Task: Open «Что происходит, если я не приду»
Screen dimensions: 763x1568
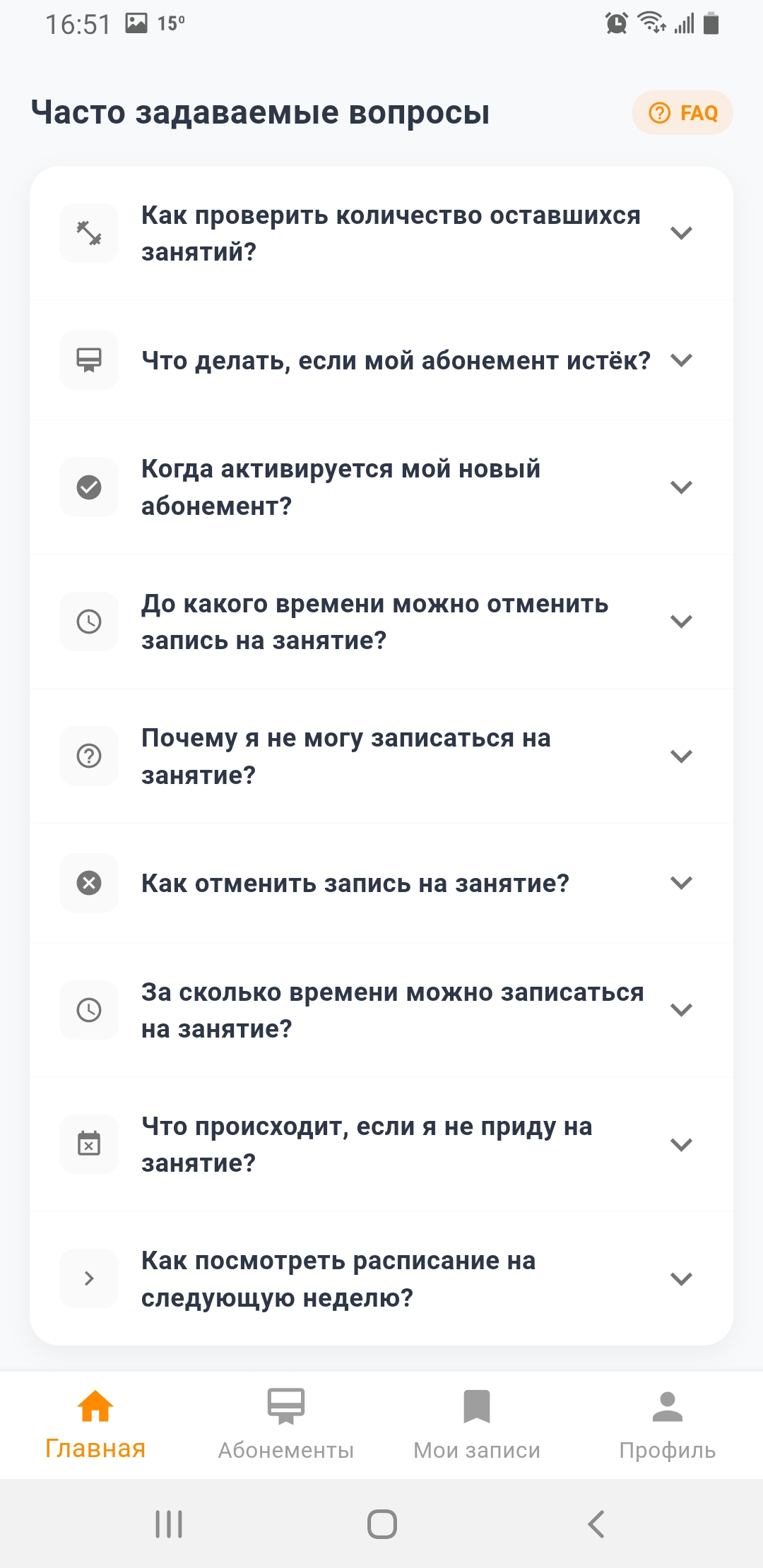Action: click(x=381, y=1144)
